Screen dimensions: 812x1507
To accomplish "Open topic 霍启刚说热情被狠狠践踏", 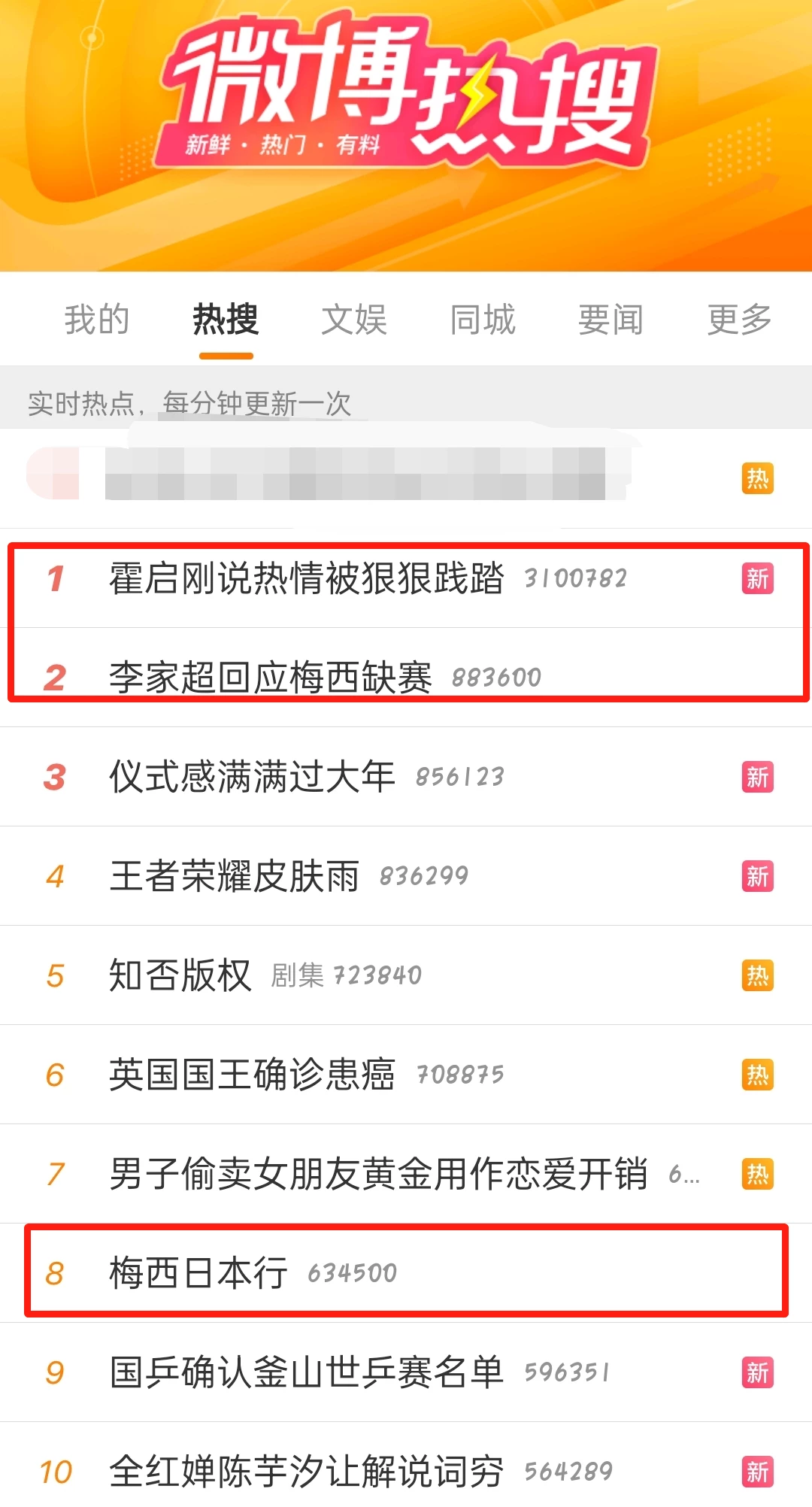I will point(307,578).
